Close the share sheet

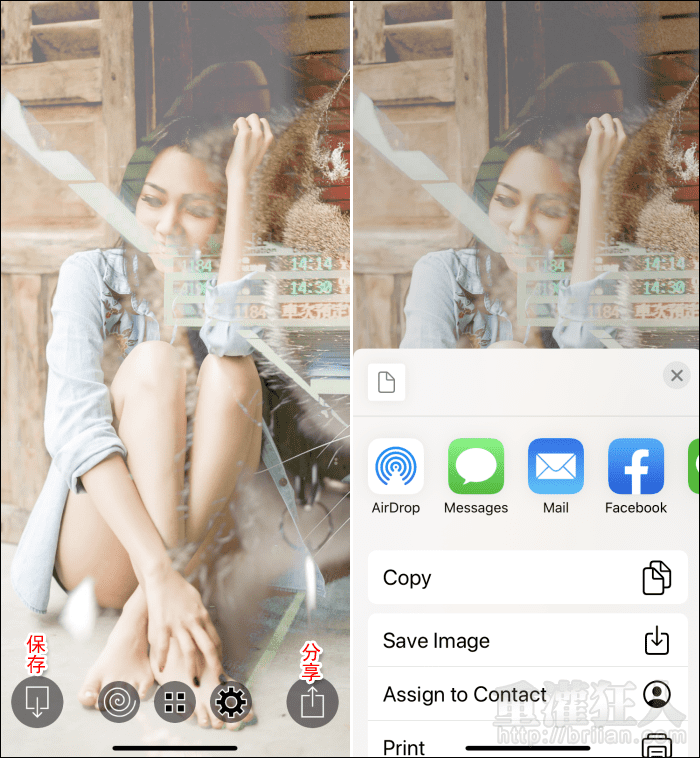(677, 376)
